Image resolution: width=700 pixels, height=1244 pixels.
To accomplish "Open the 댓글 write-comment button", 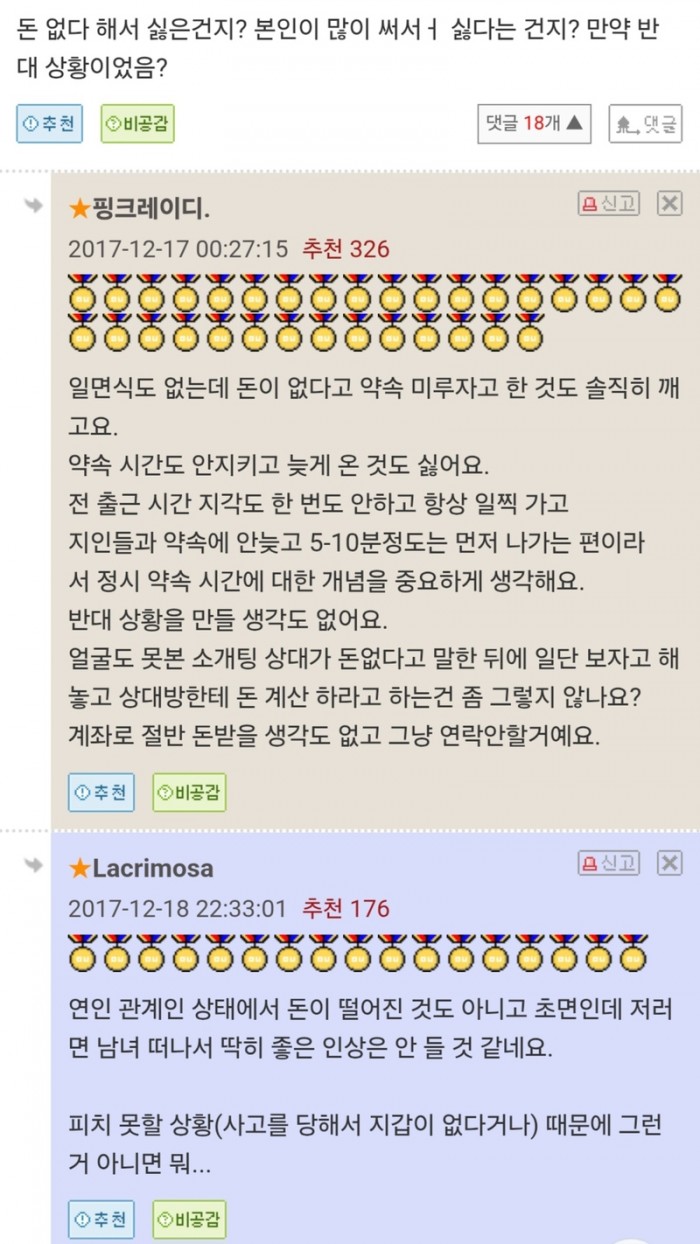I will [645, 124].
